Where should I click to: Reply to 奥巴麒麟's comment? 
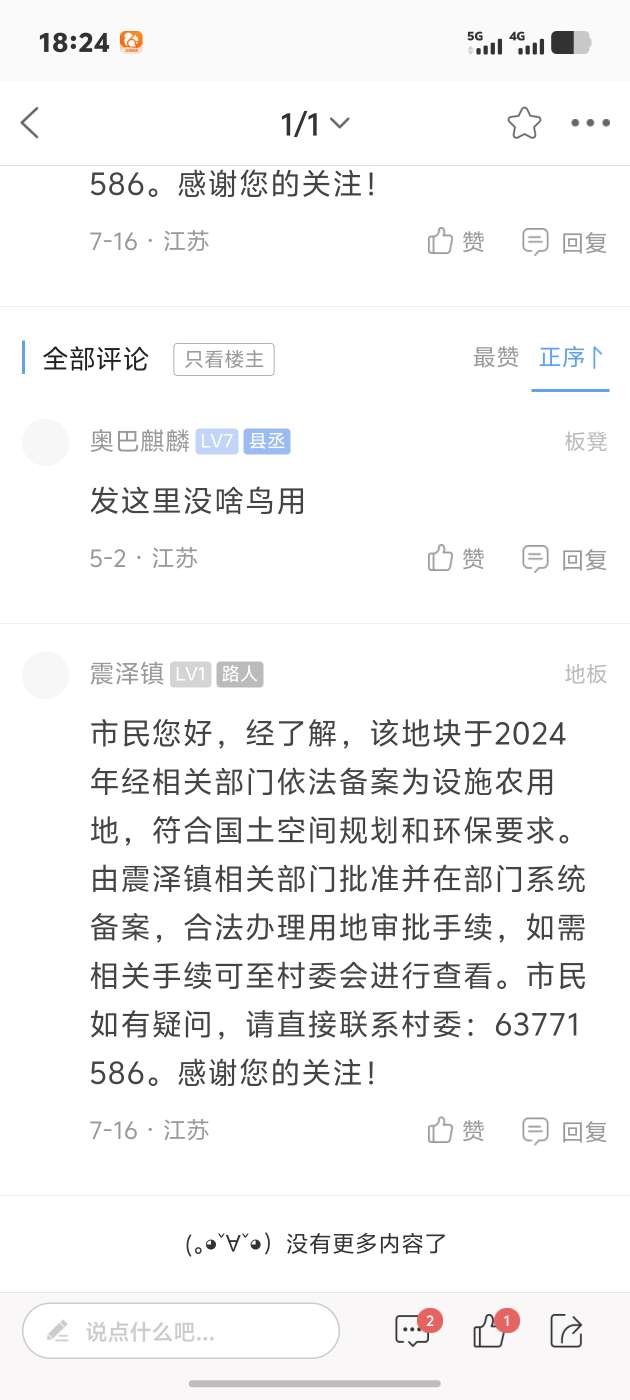[565, 558]
